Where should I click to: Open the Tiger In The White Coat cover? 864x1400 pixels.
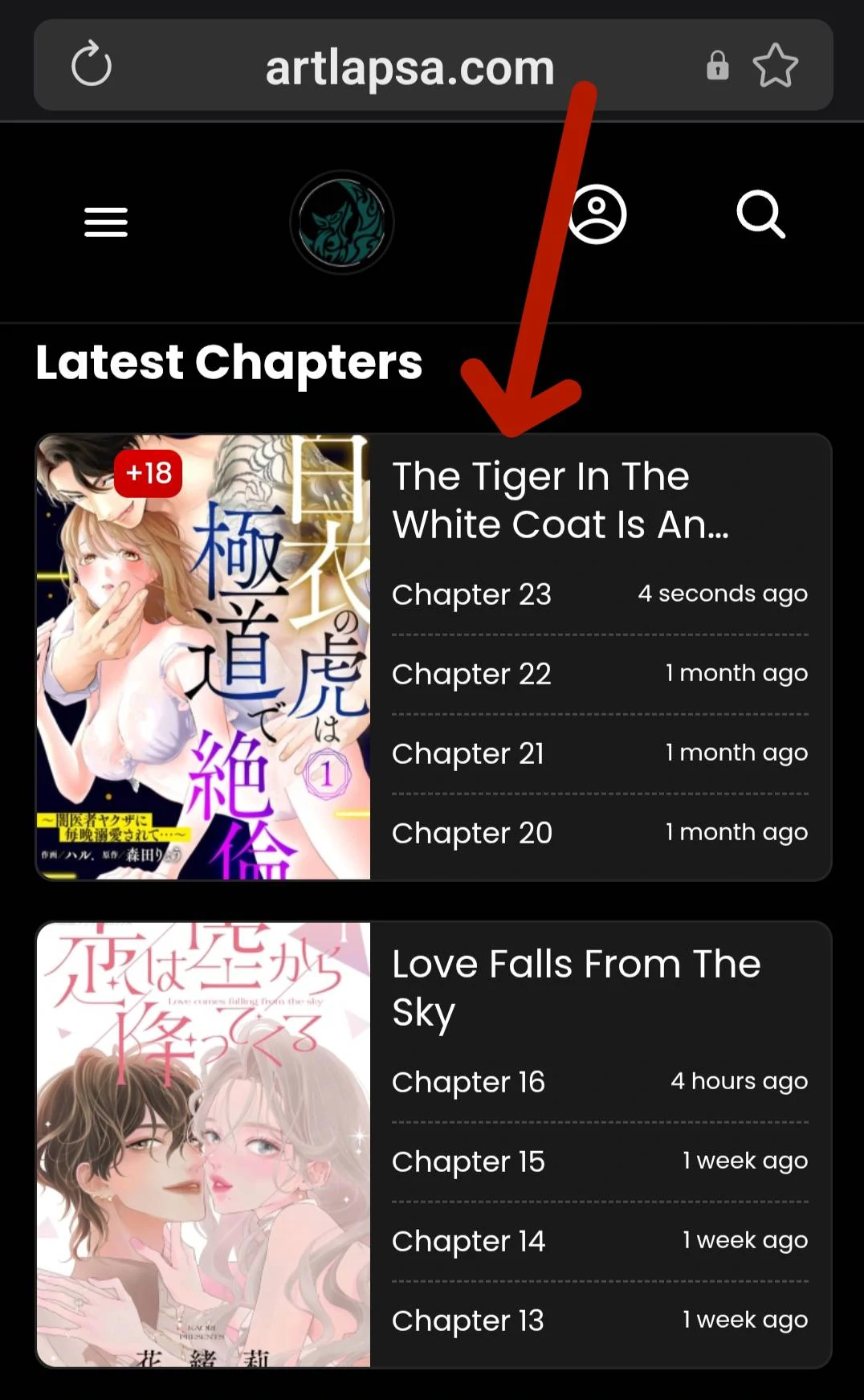pyautogui.click(x=203, y=657)
